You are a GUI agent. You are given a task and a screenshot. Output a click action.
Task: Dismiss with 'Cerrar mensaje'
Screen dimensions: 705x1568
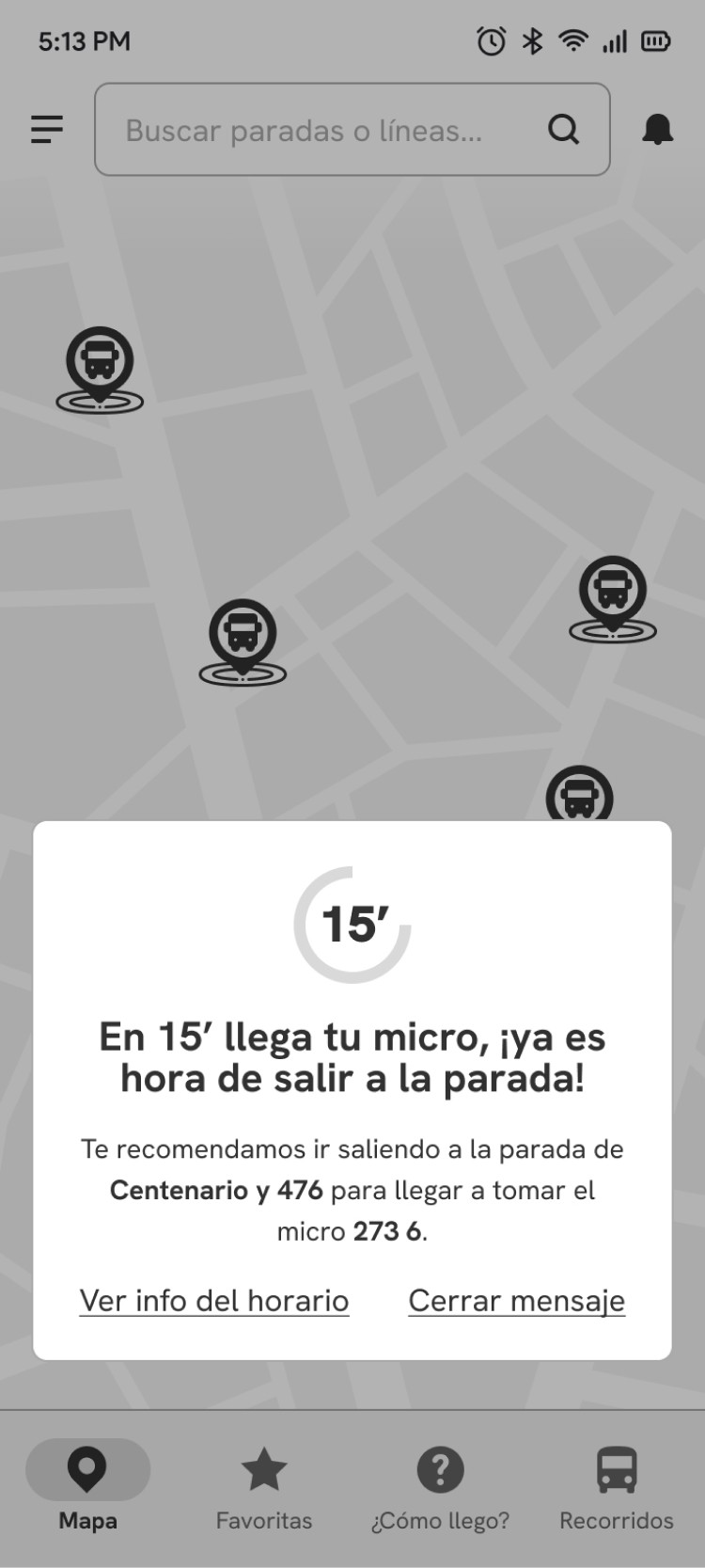(x=516, y=1300)
